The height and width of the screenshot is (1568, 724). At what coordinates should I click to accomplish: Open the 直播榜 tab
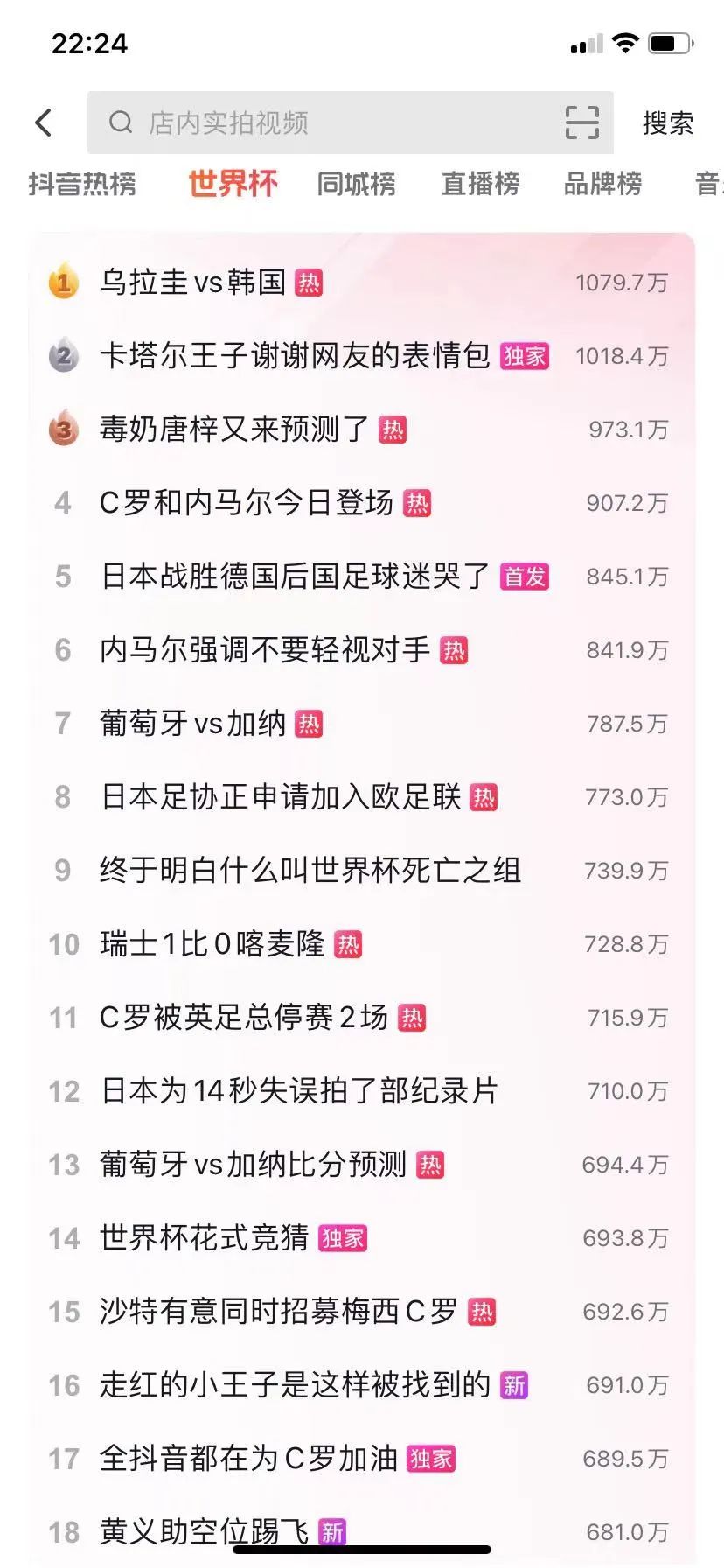479,184
